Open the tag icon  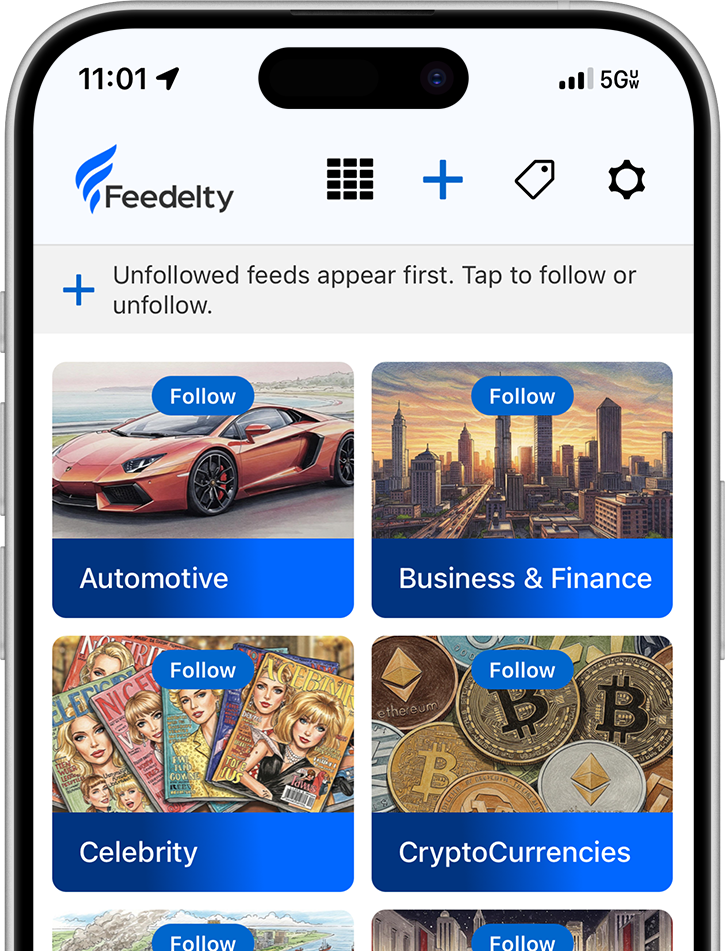[x=535, y=180]
